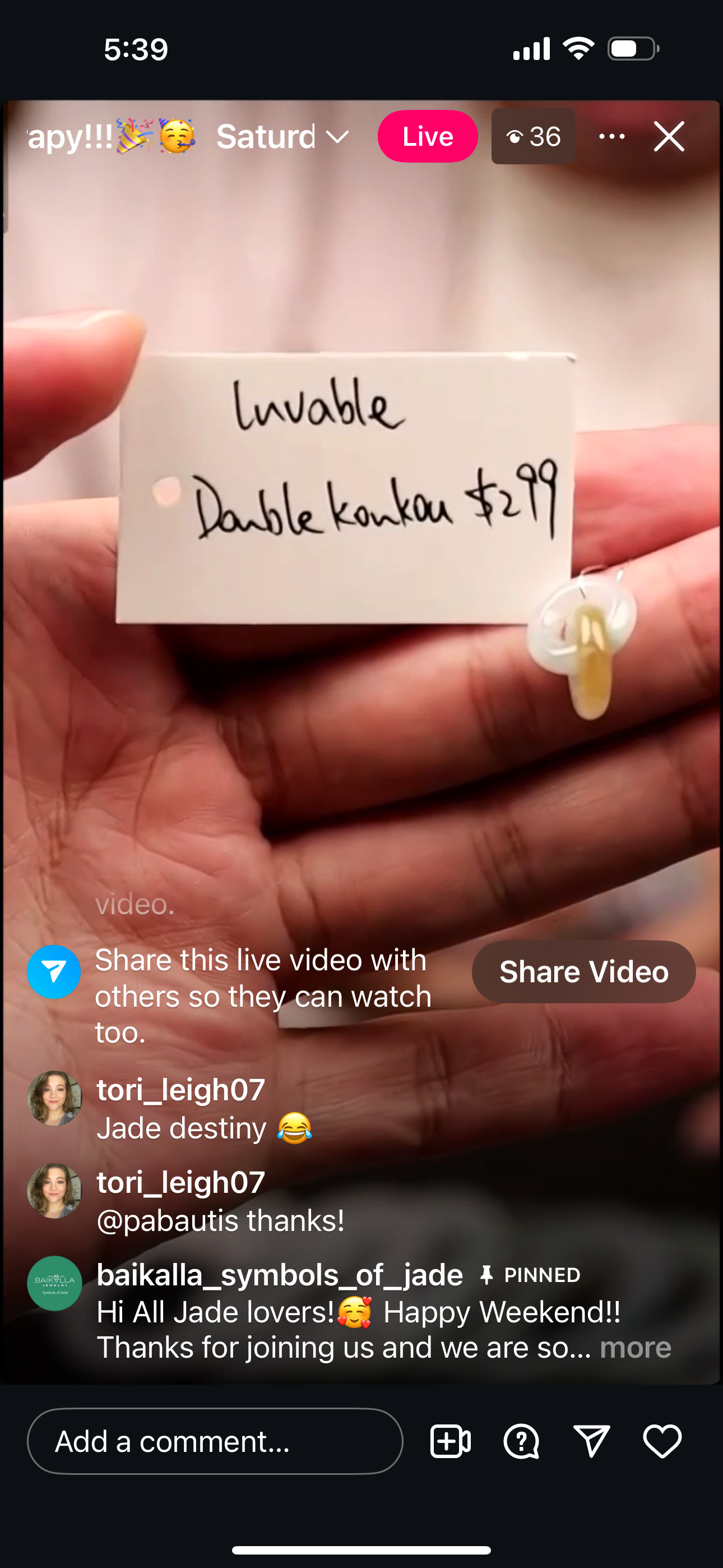Open baikalla_symbols_of_jade profile picture
This screenshot has width=723, height=1568.
click(x=55, y=1283)
